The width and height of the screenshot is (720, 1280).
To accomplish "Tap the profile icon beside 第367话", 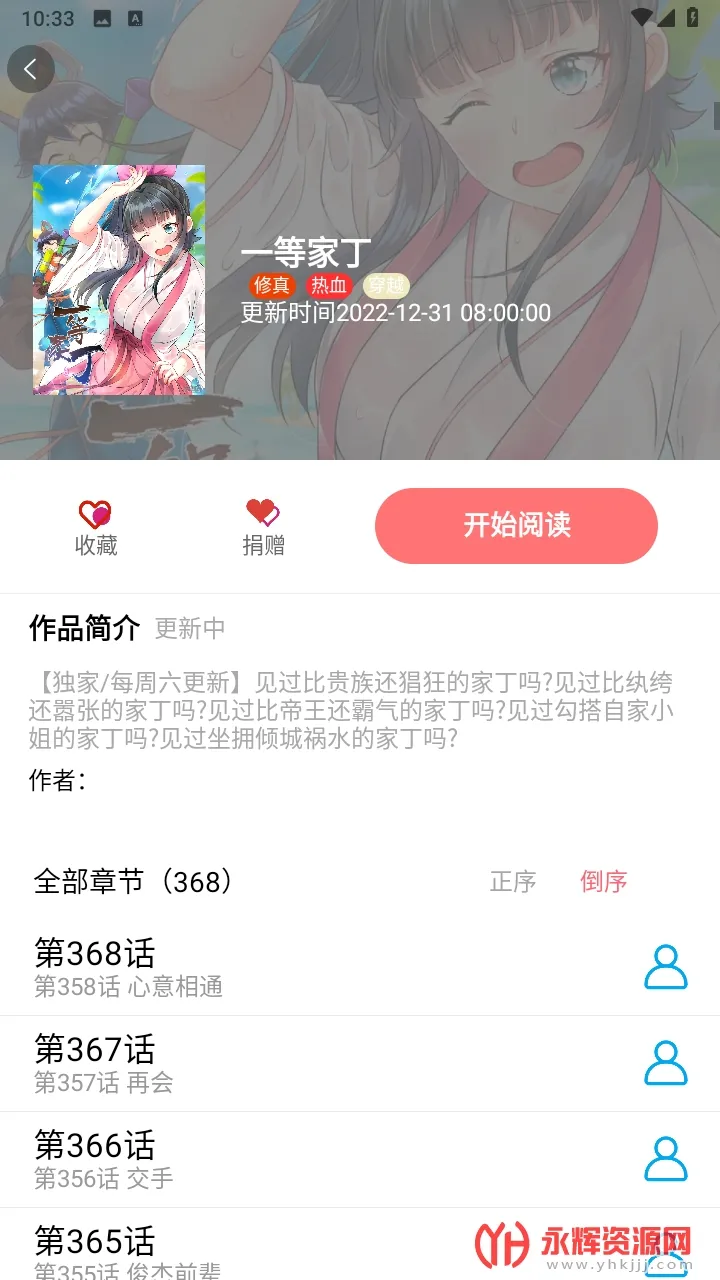I will pyautogui.click(x=665, y=1063).
